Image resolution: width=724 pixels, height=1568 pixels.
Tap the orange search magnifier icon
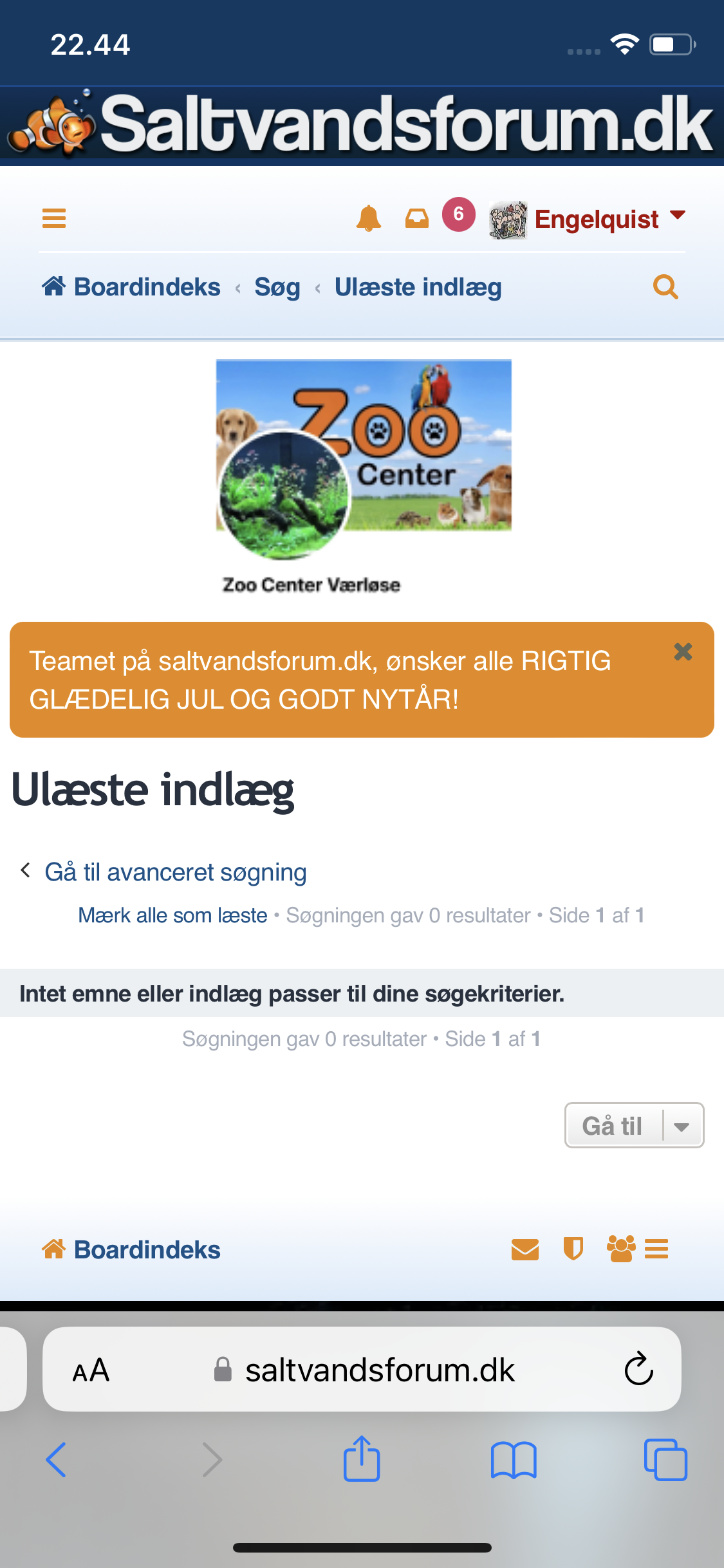coord(665,286)
